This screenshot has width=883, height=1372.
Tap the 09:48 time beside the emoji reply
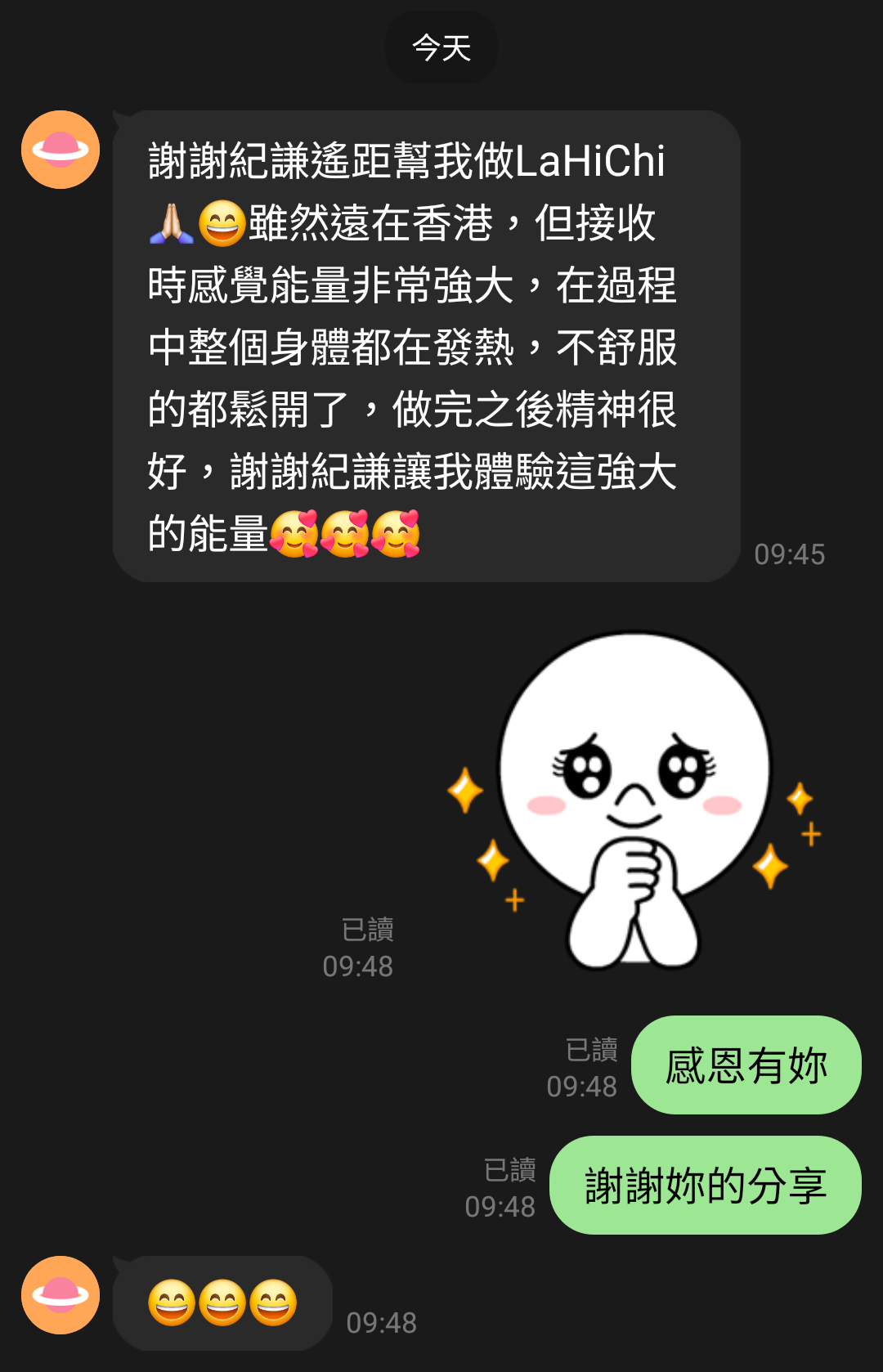point(382,1322)
